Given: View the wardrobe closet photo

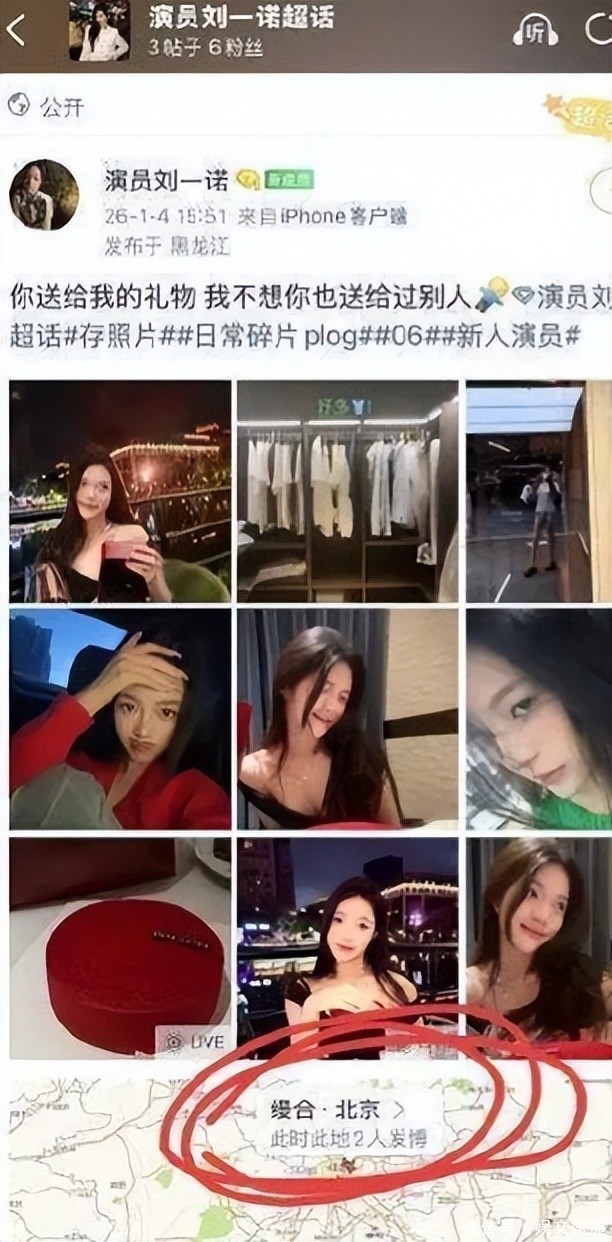Looking at the screenshot, I should pos(347,491).
